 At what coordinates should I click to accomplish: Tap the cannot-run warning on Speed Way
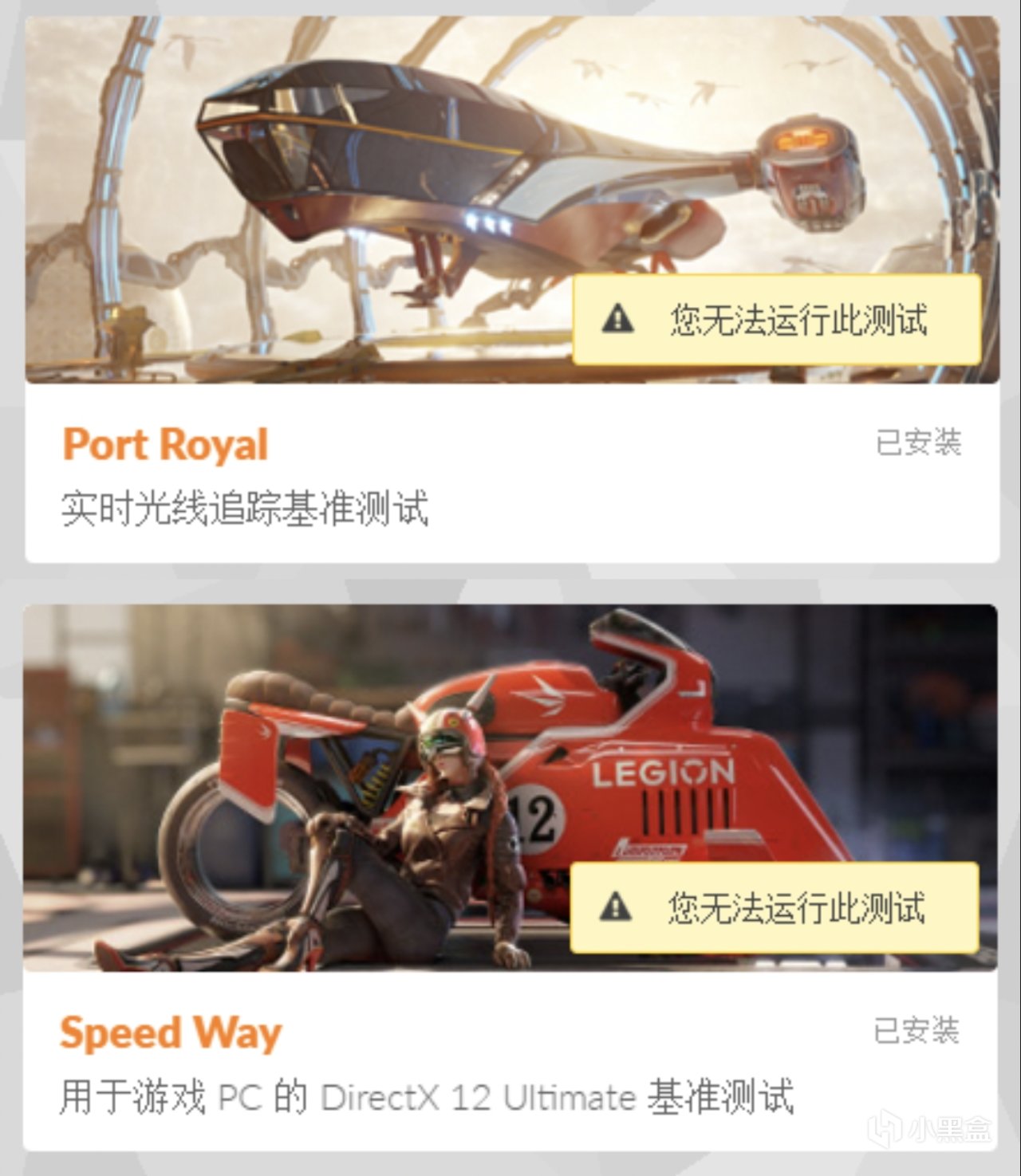click(775, 907)
